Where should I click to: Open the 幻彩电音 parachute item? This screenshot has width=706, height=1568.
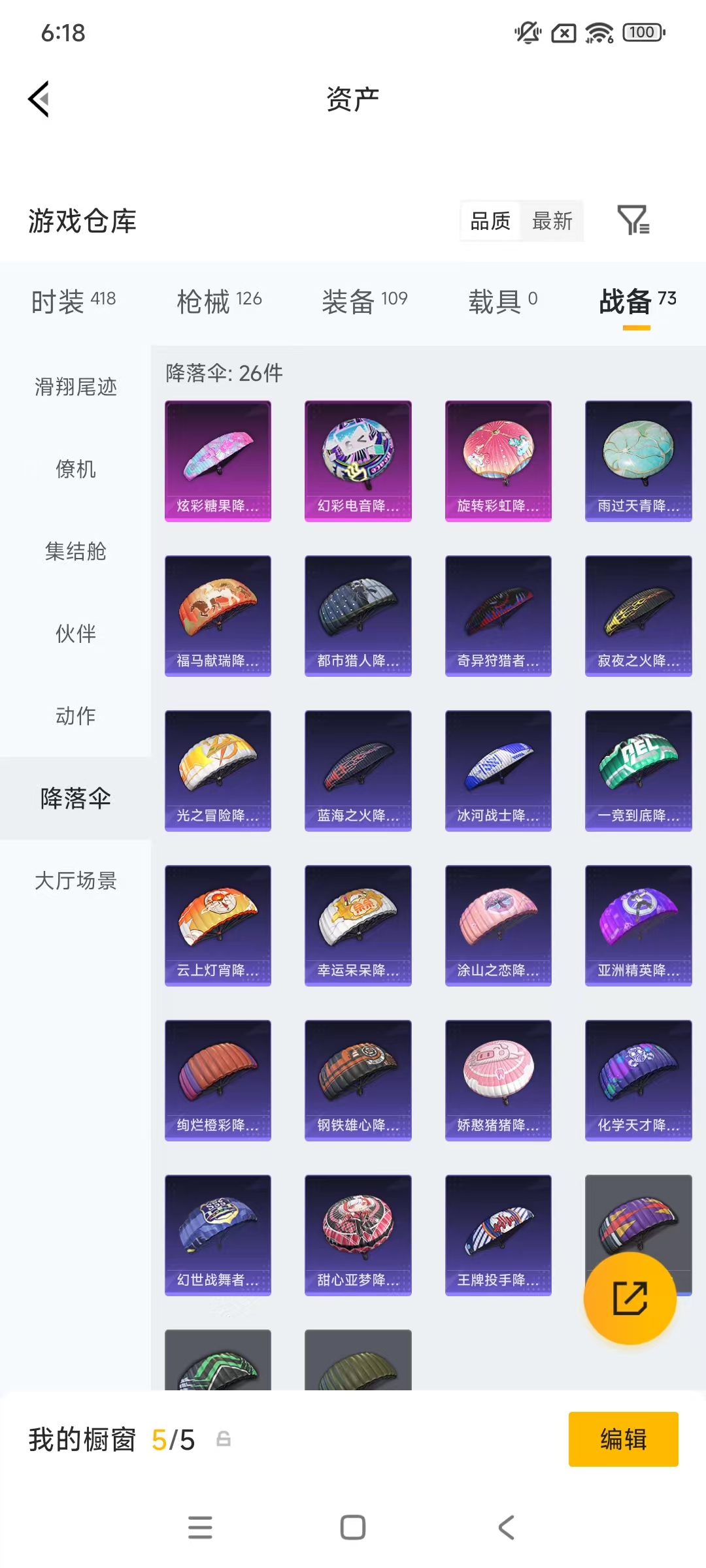point(358,461)
